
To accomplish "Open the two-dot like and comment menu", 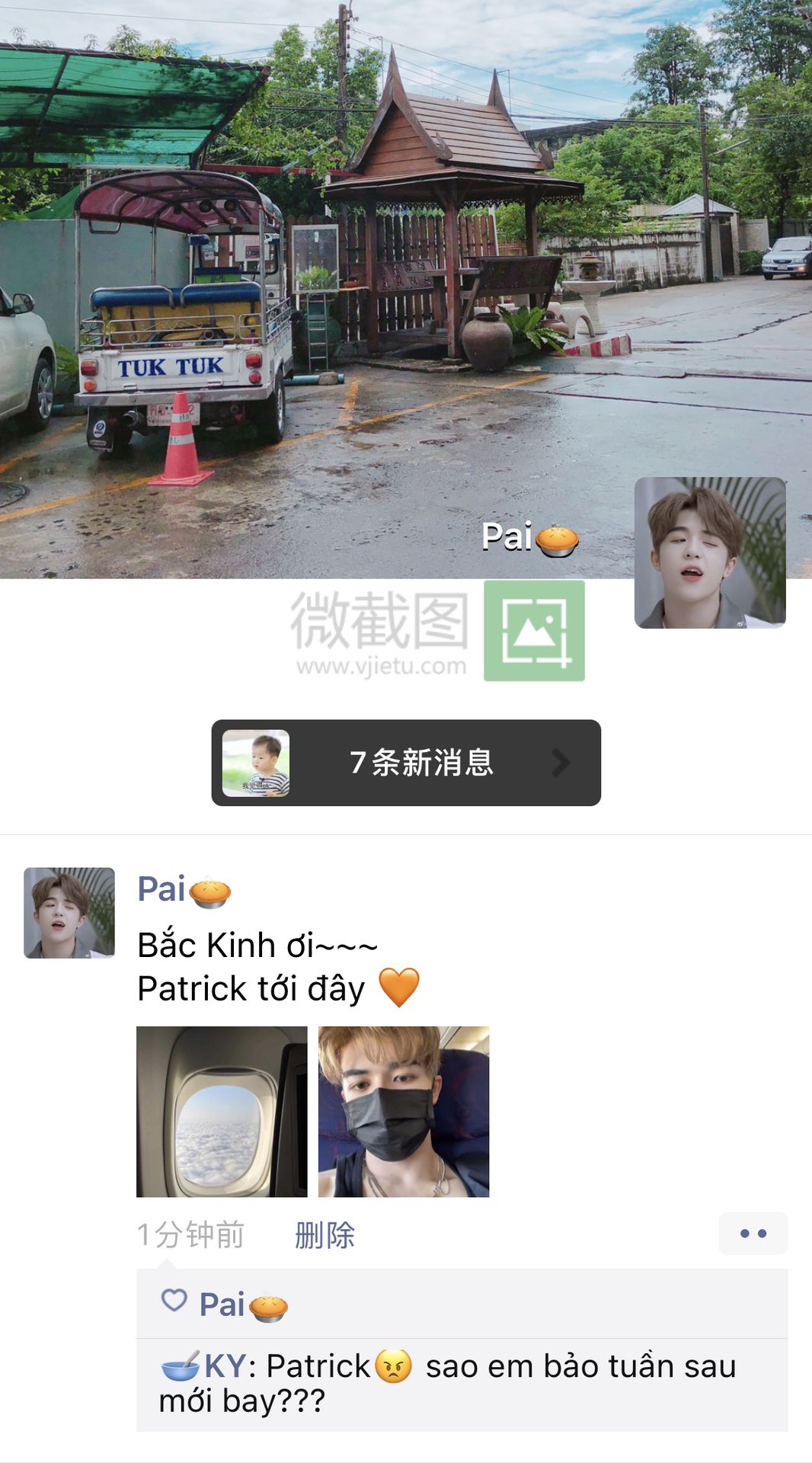I will tap(753, 1234).
